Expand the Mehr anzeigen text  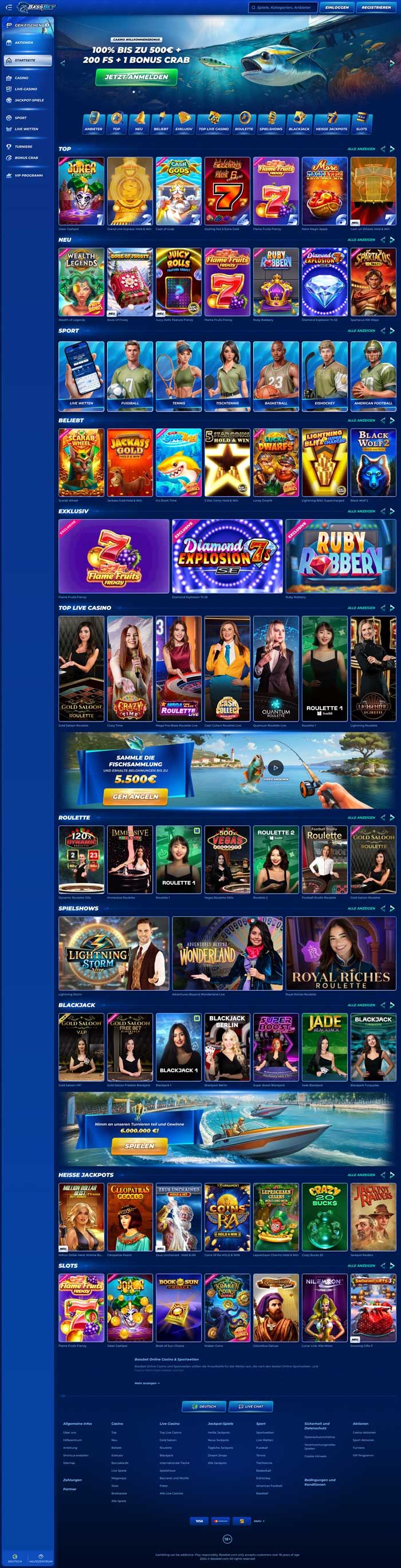pos(147,1383)
